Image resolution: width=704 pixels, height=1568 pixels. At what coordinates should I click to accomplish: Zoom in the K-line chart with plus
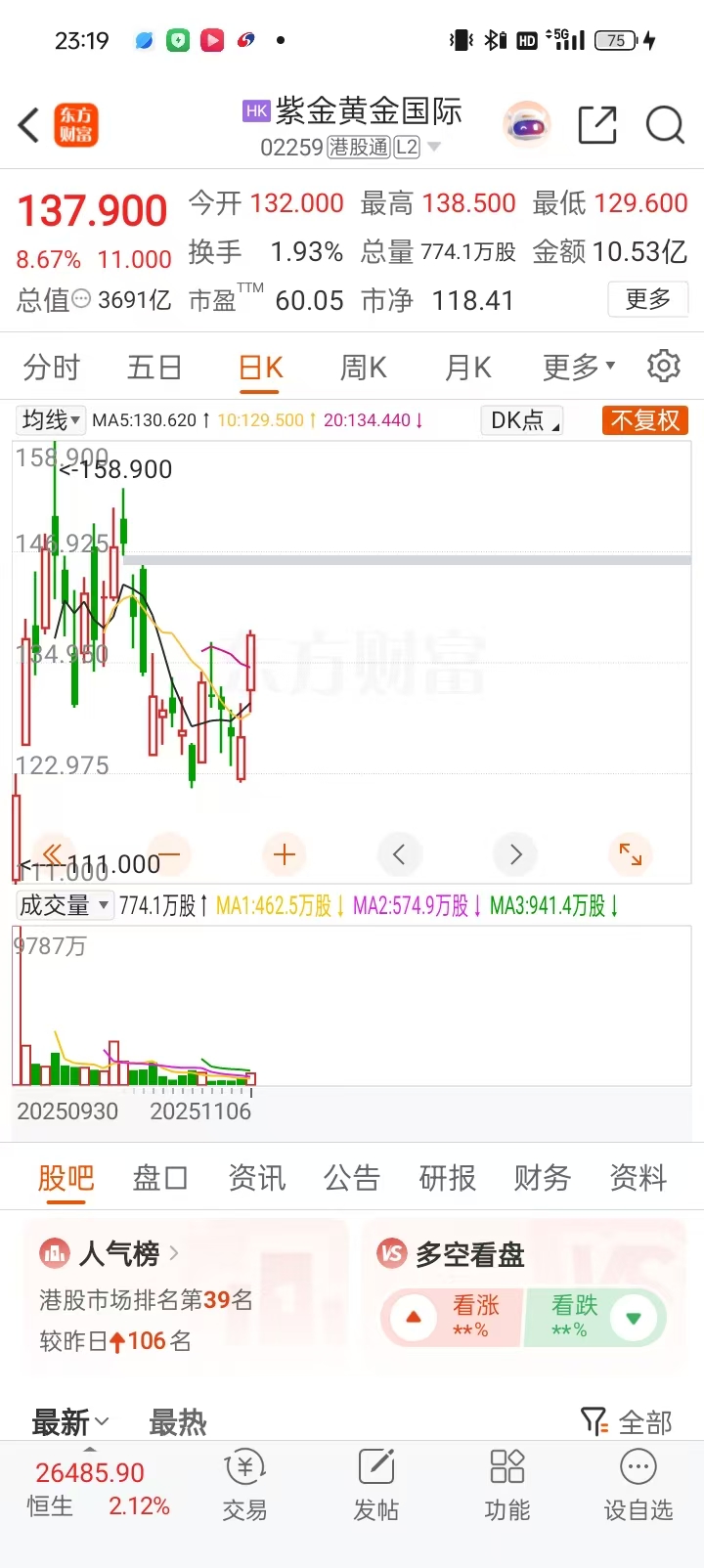pos(285,854)
